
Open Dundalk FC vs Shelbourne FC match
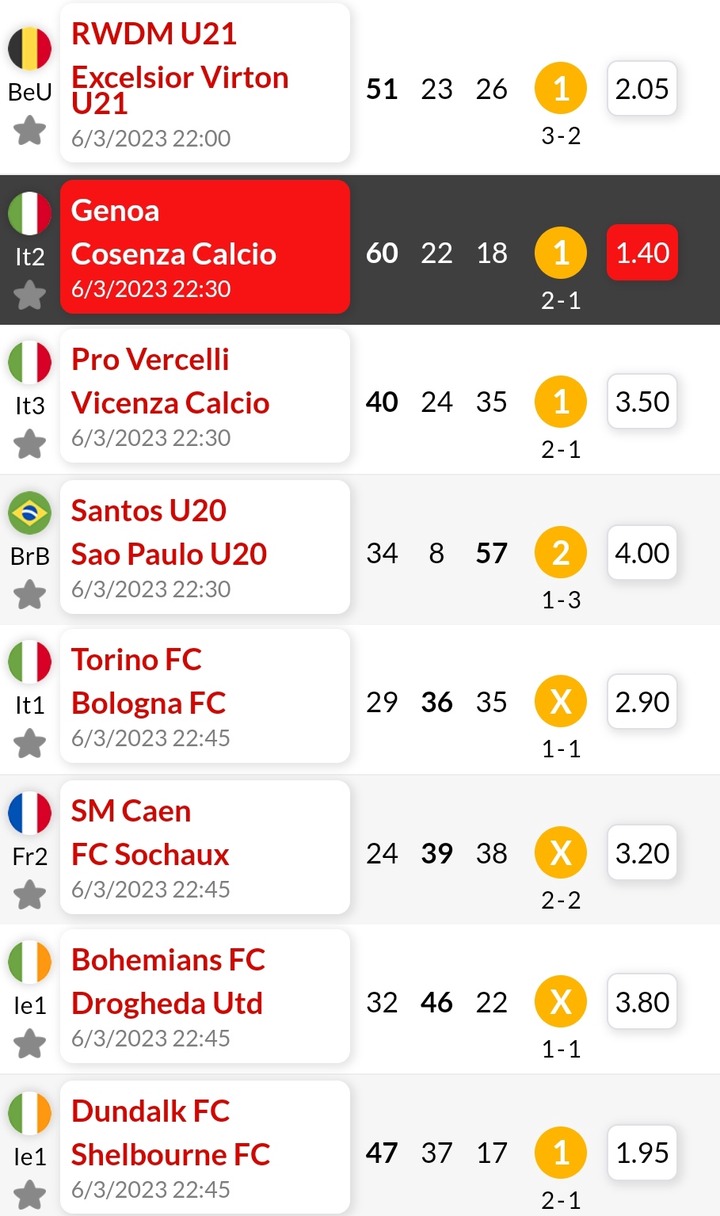205,1147
